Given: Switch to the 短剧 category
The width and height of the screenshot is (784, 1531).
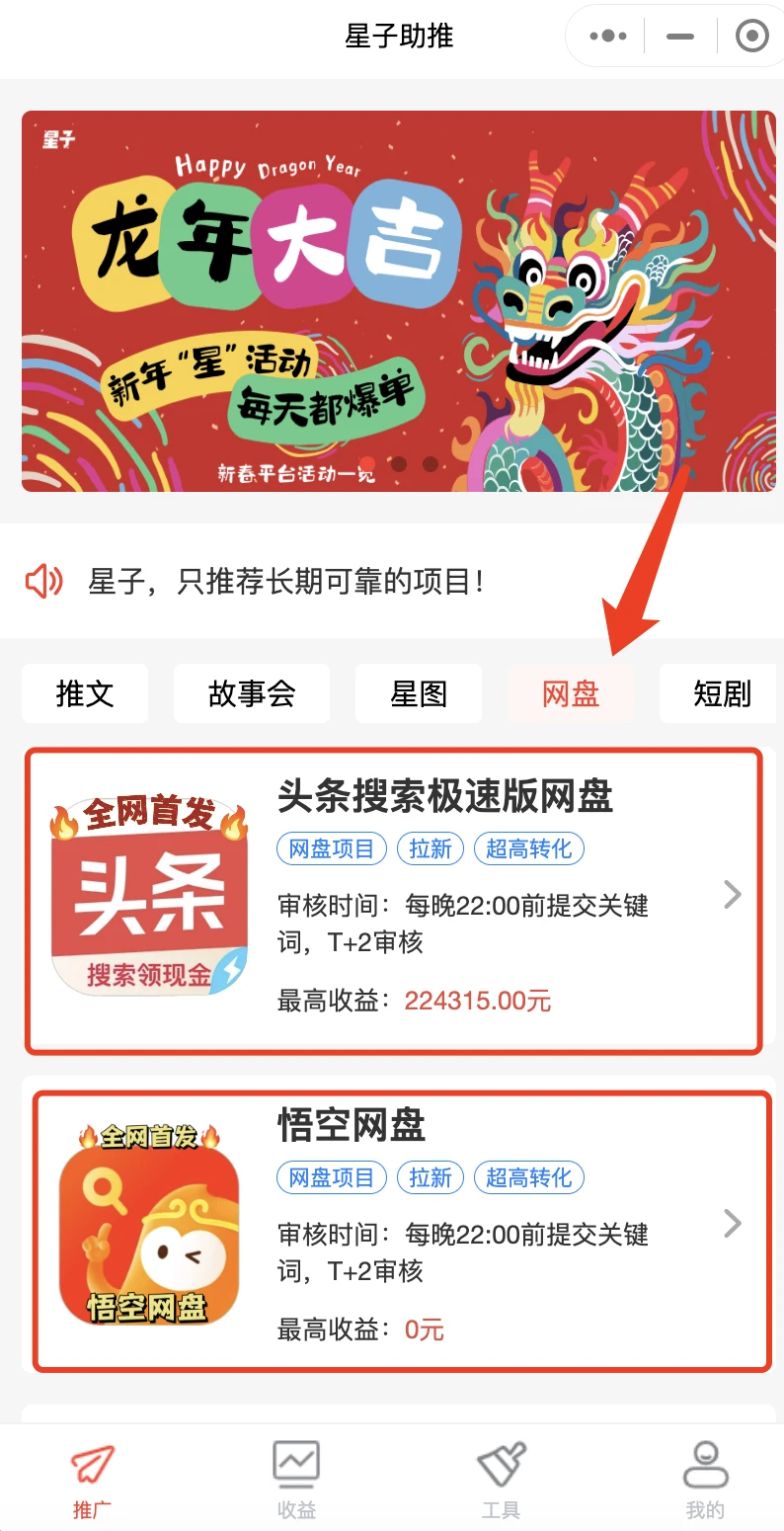Looking at the screenshot, I should [722, 693].
